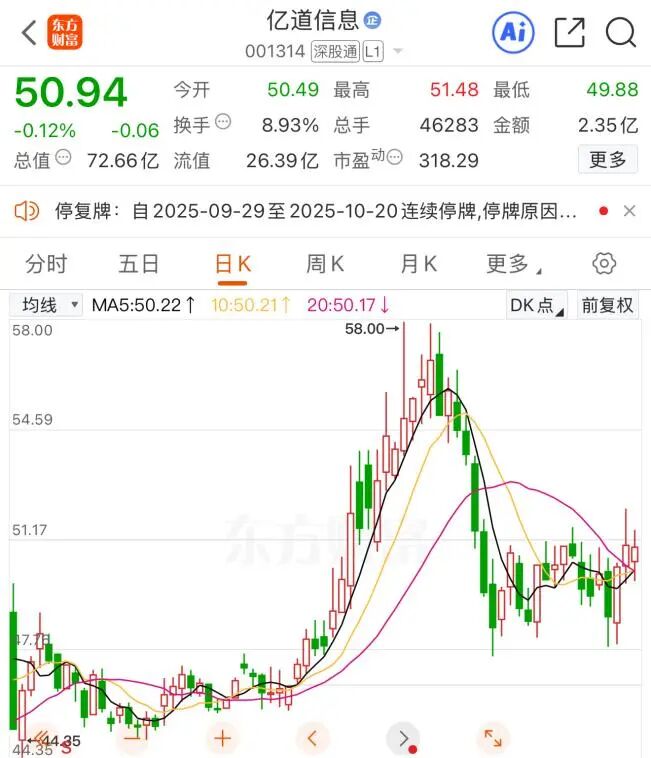The height and width of the screenshot is (758, 651).
Task: Expand the 更多 chart period dropdown
Action: pos(512,264)
